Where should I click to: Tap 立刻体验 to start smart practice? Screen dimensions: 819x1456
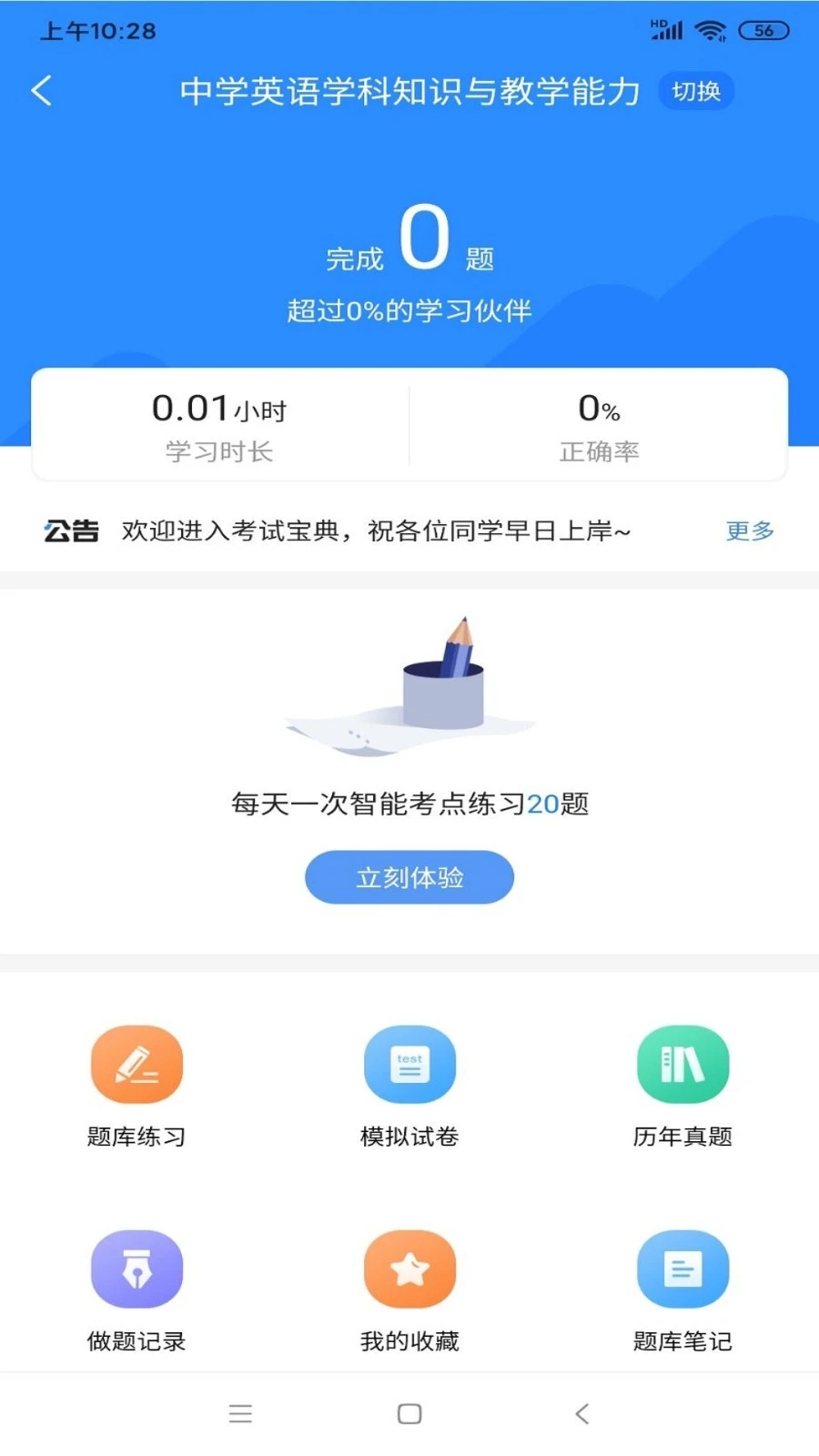click(x=409, y=876)
